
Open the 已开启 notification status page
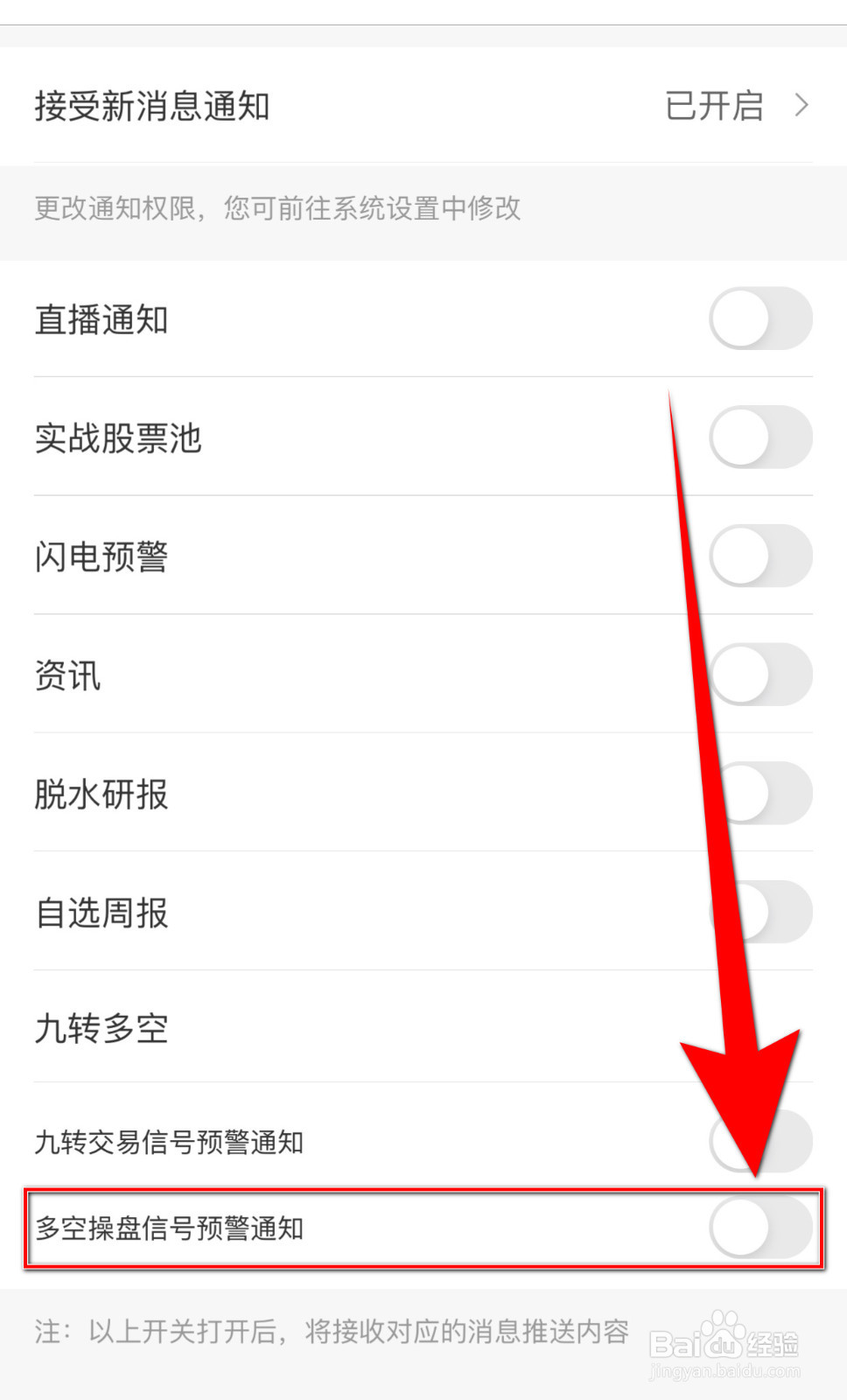(712, 105)
